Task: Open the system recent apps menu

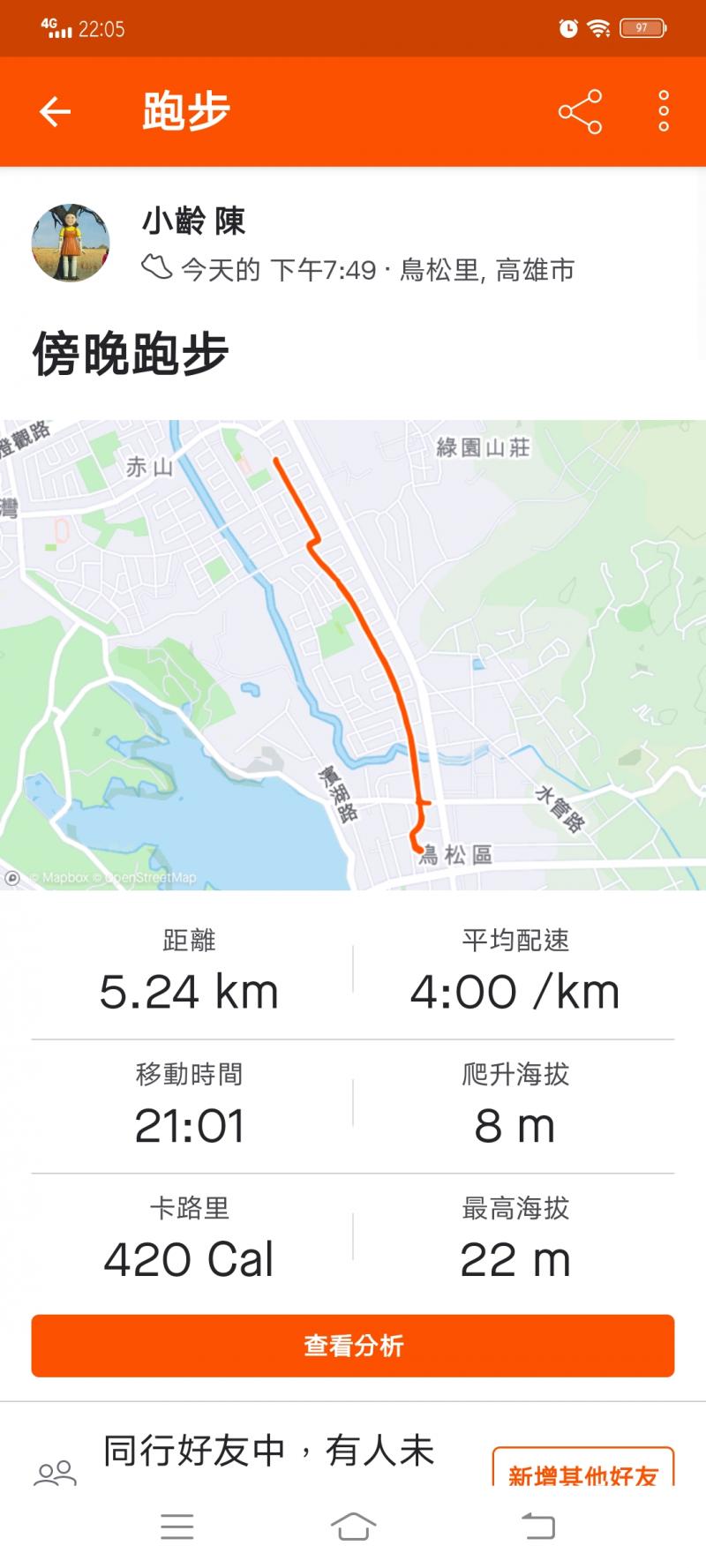Action: click(177, 1527)
